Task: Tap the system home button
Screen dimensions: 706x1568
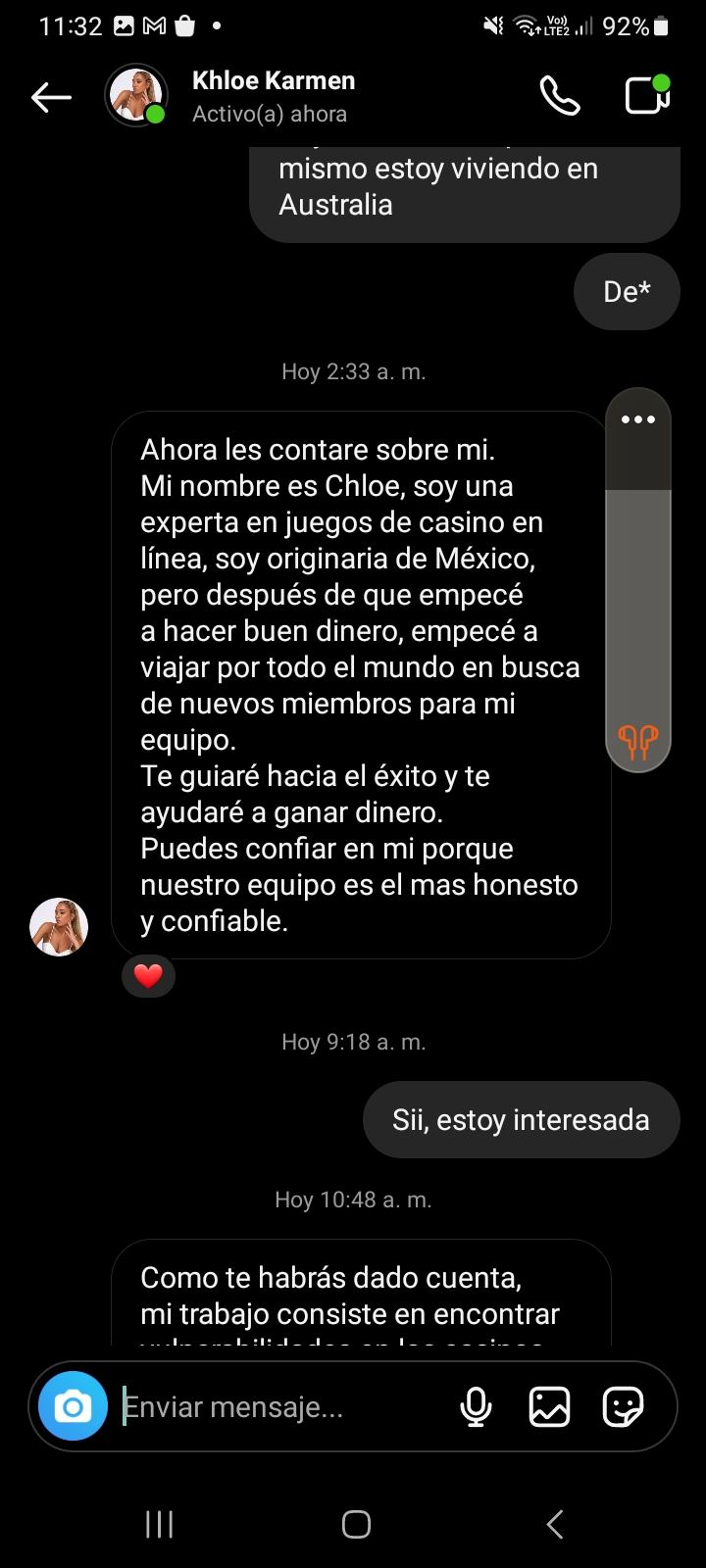Action: (x=356, y=1524)
